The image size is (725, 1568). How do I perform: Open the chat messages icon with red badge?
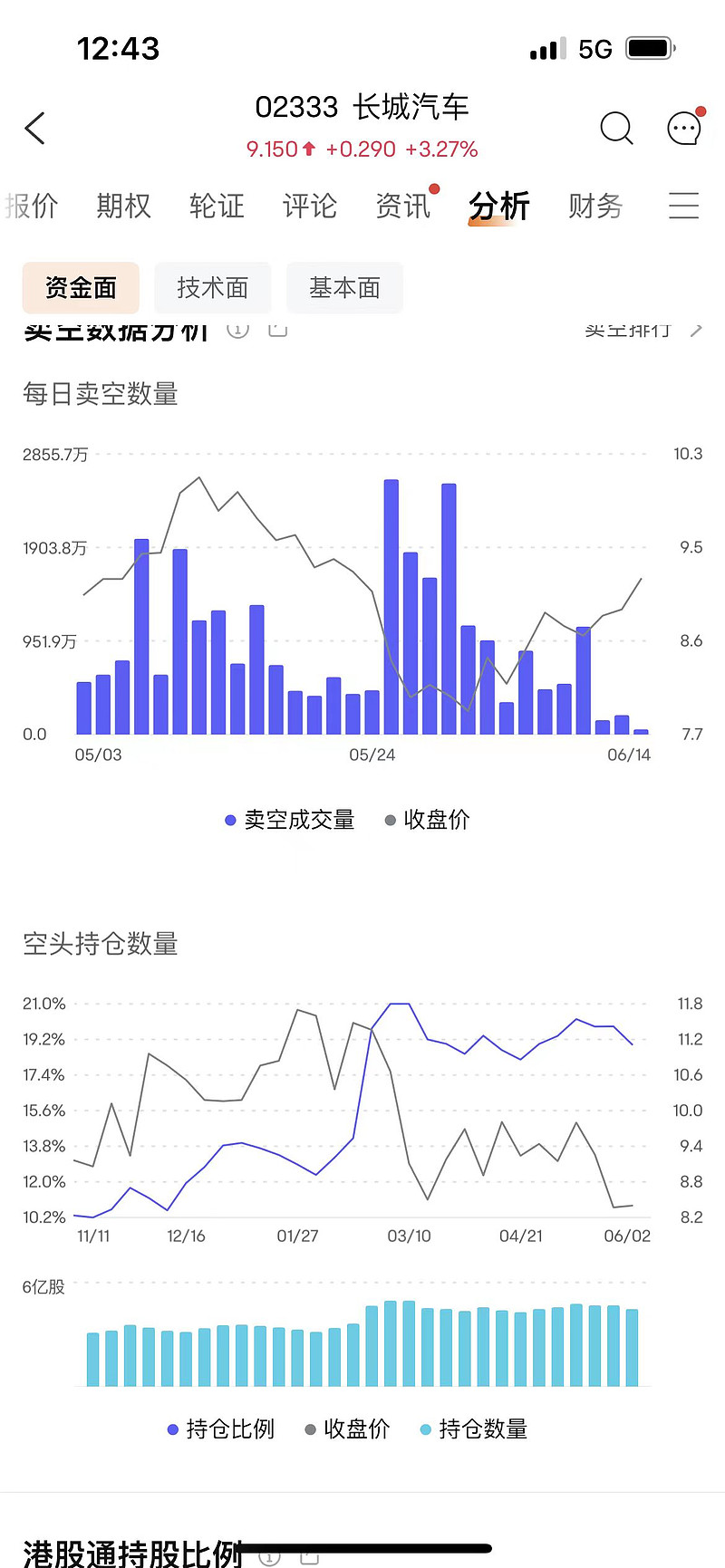click(684, 130)
